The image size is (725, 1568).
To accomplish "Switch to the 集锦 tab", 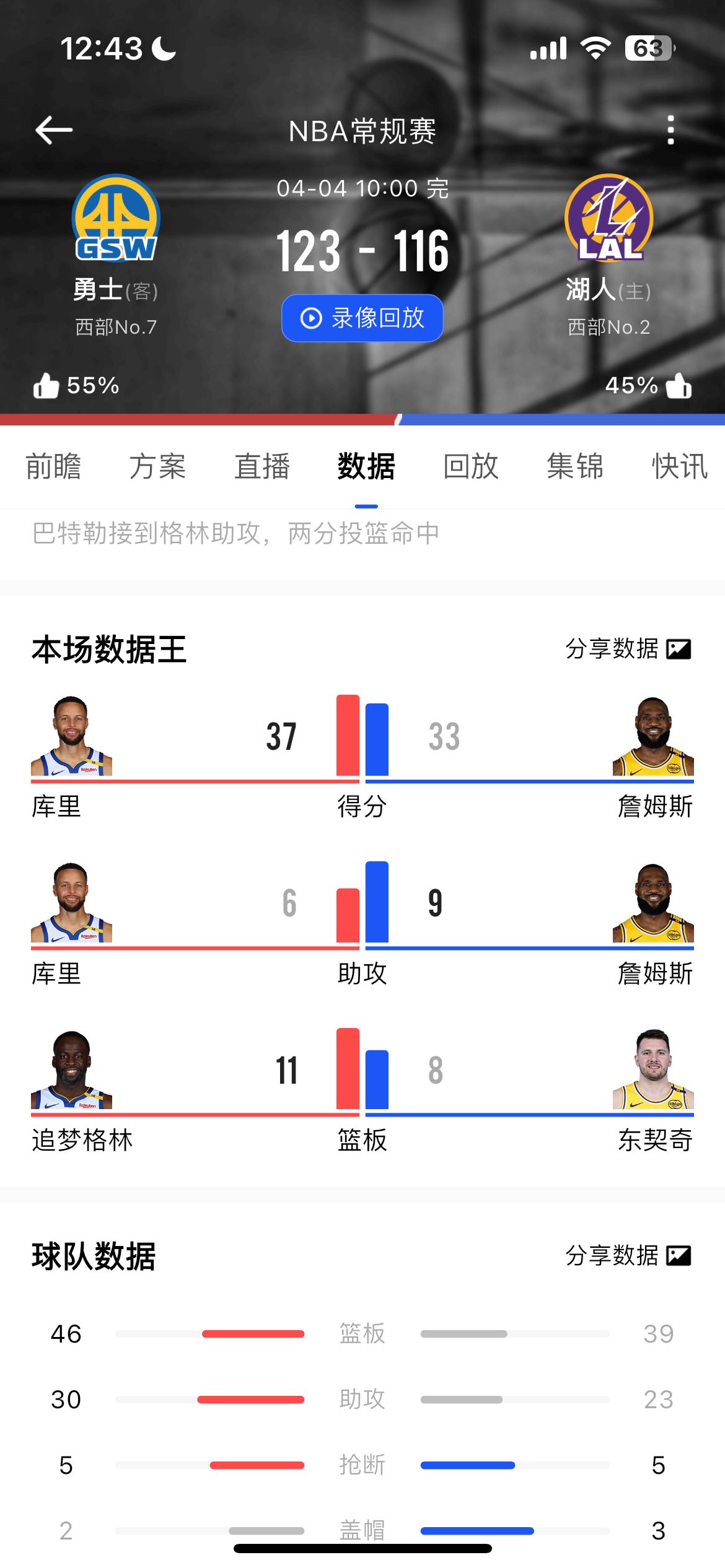I will coord(575,466).
